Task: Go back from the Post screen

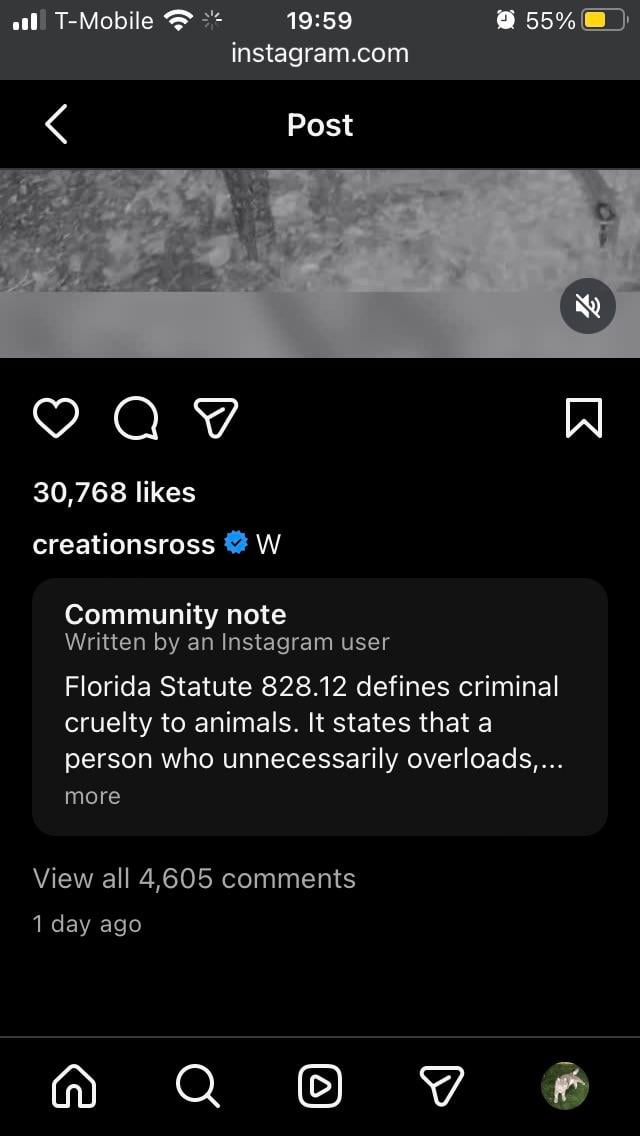Action: [x=56, y=125]
